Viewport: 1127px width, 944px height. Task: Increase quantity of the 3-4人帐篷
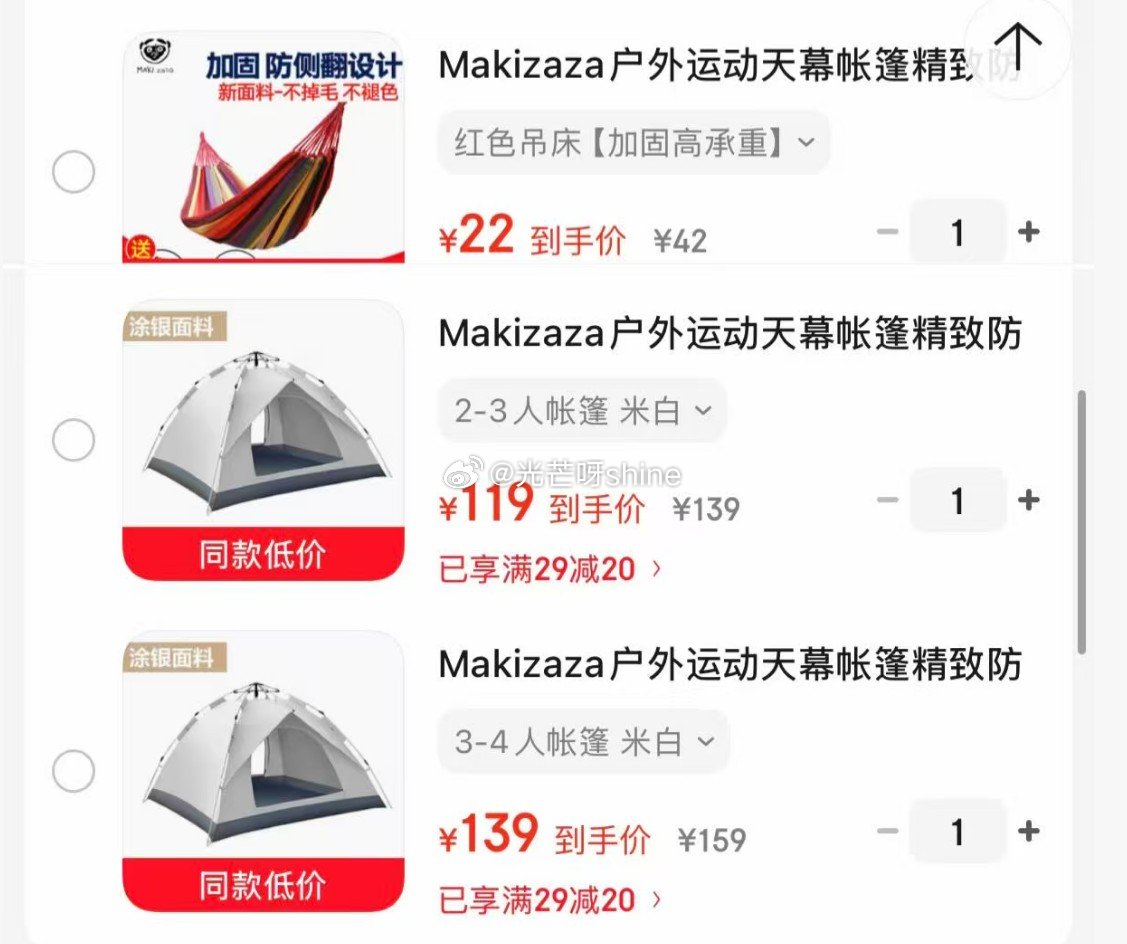pos(1028,831)
